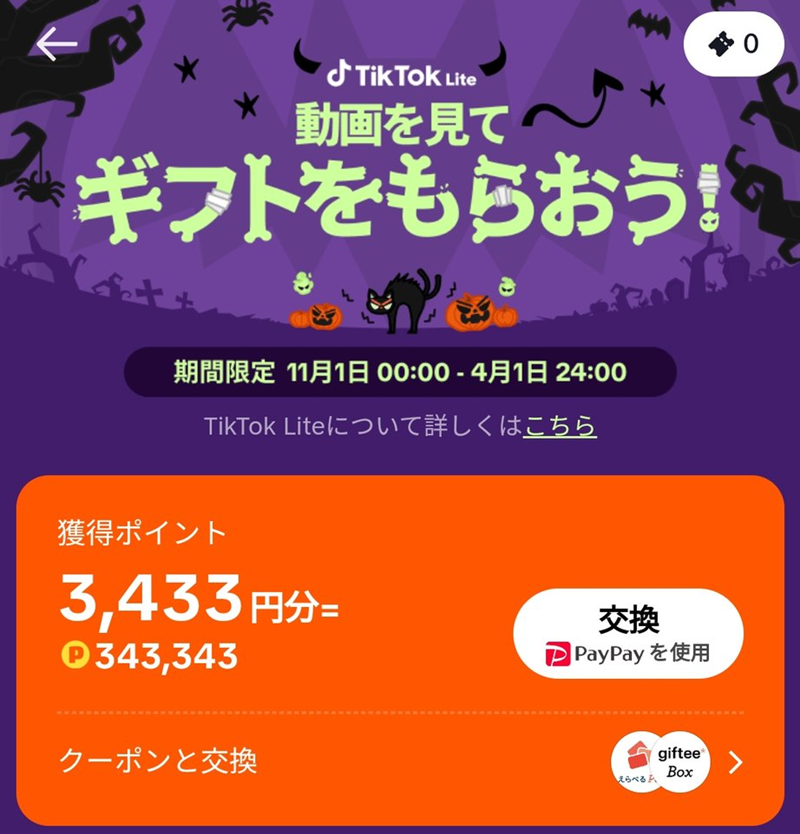
Task: Open the こちら link about TikTok Lite
Action: pos(559,427)
